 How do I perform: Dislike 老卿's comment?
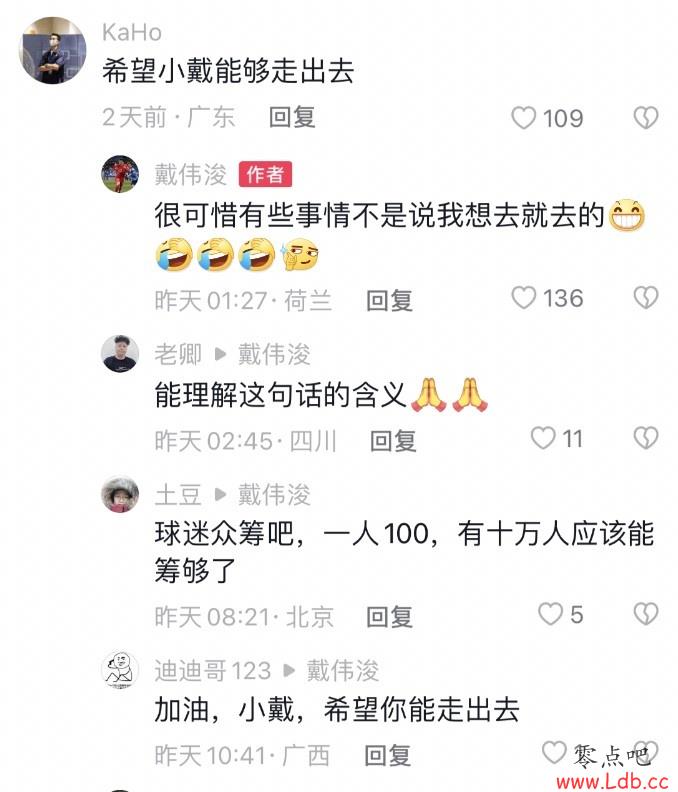pyautogui.click(x=646, y=438)
